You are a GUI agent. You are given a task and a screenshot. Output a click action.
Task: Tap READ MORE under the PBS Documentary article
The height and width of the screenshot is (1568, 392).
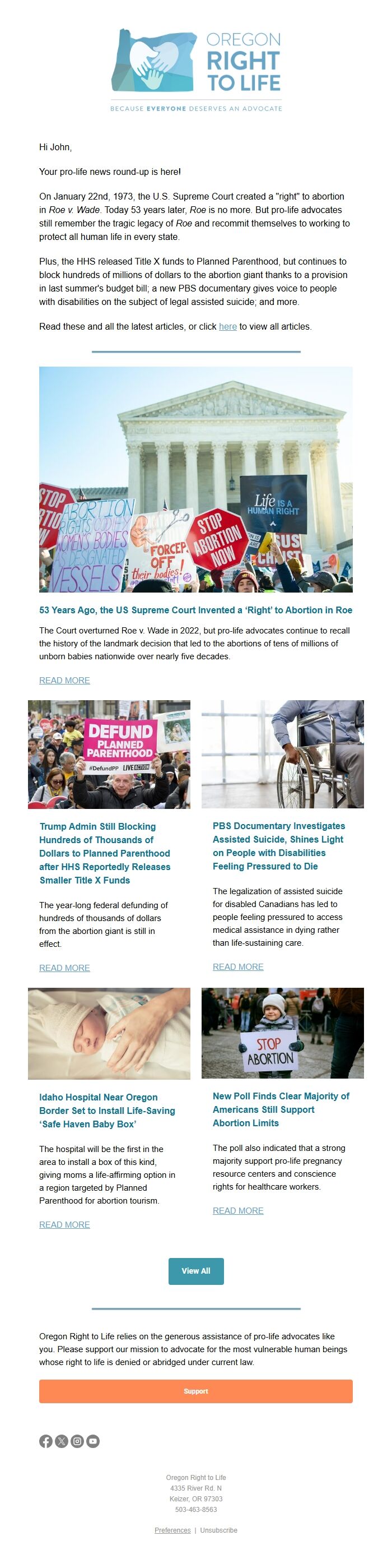coord(237,966)
